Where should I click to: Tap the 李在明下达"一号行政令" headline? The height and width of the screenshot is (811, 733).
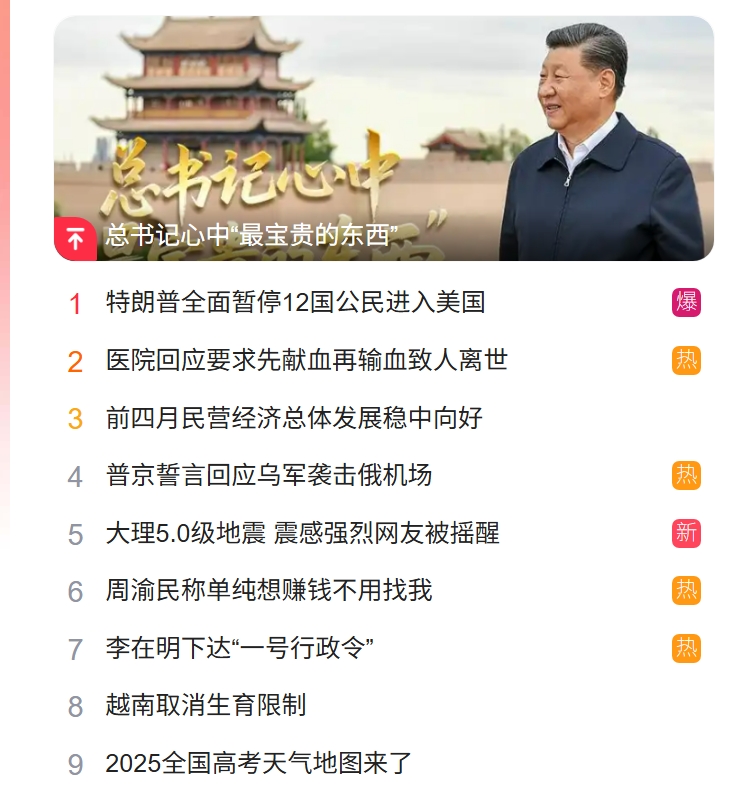[x=240, y=649]
